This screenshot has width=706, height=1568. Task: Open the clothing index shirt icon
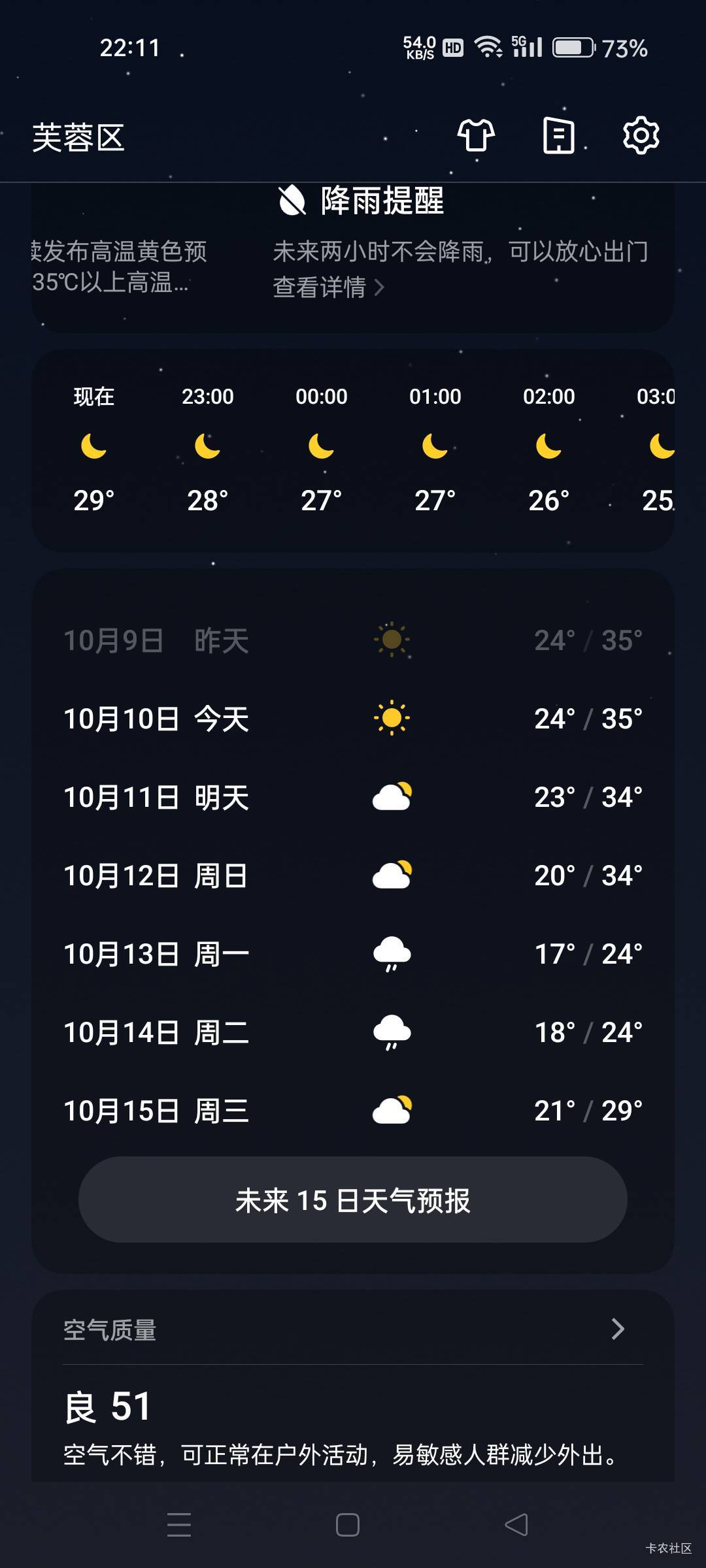(476, 136)
